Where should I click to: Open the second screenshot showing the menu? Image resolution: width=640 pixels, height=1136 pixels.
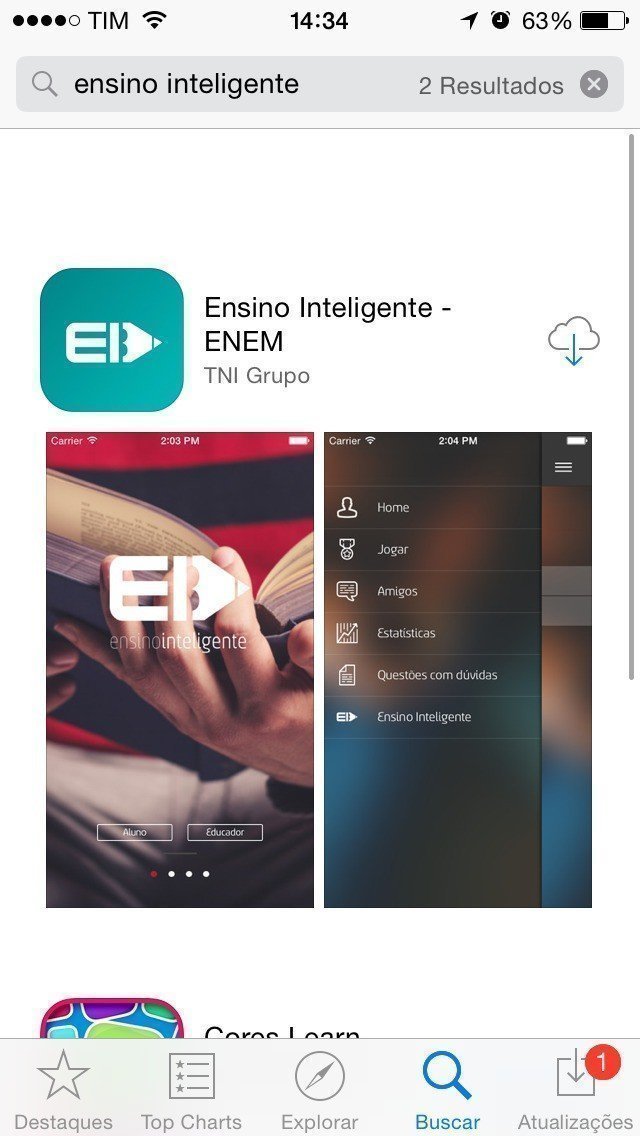pos(458,670)
